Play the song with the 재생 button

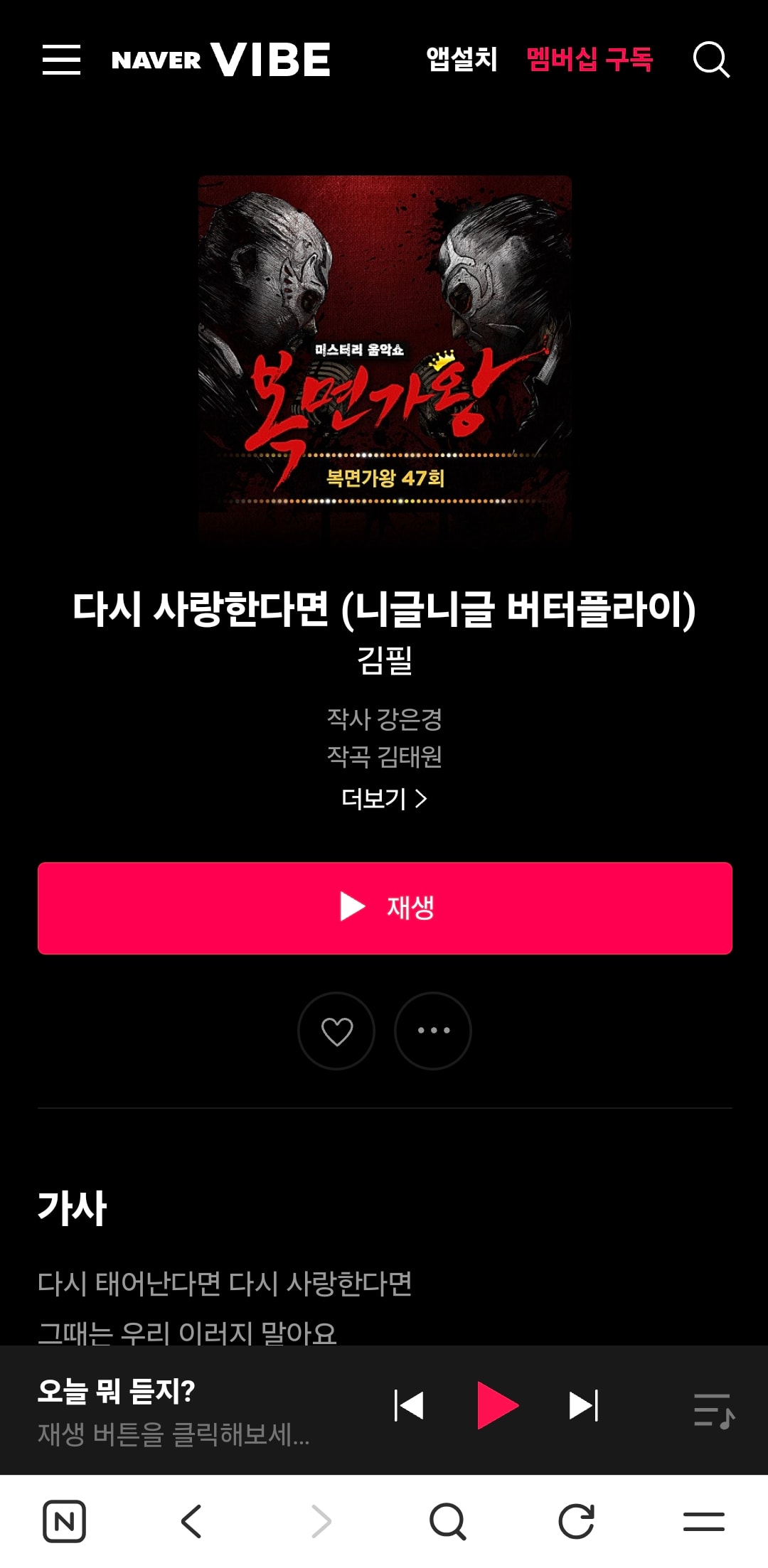click(x=385, y=908)
